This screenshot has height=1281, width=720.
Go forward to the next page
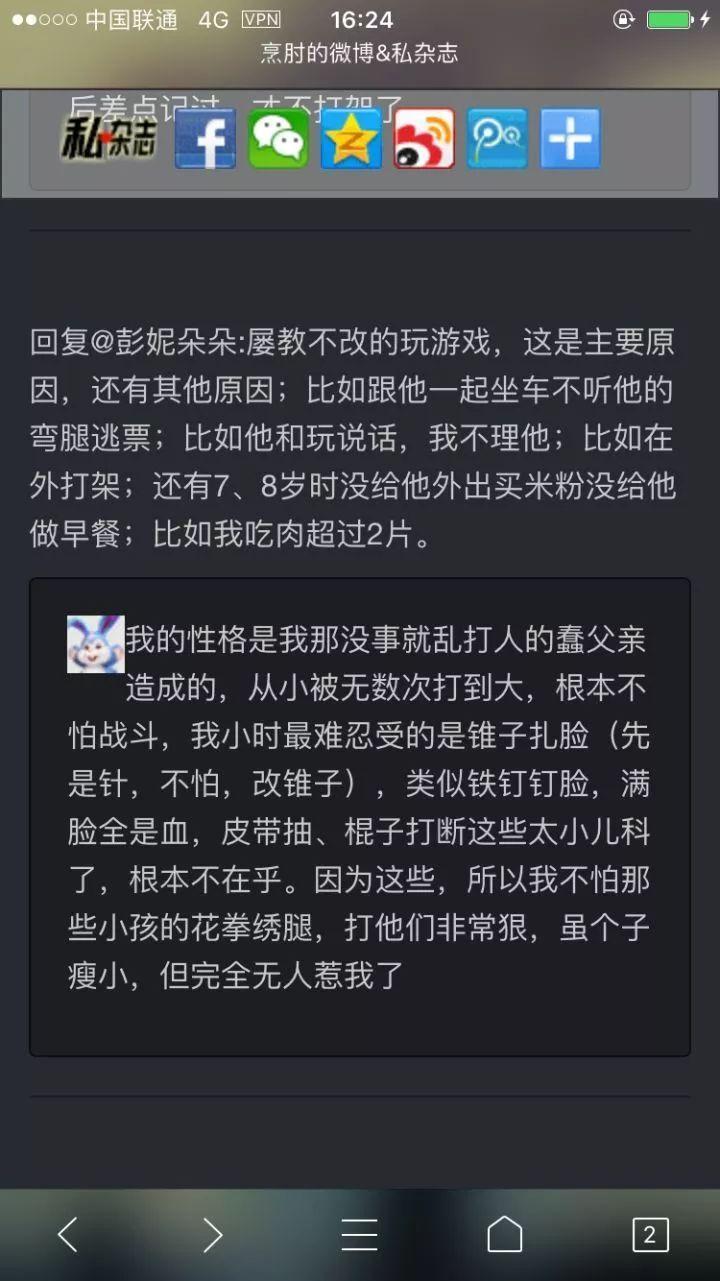coord(212,1235)
